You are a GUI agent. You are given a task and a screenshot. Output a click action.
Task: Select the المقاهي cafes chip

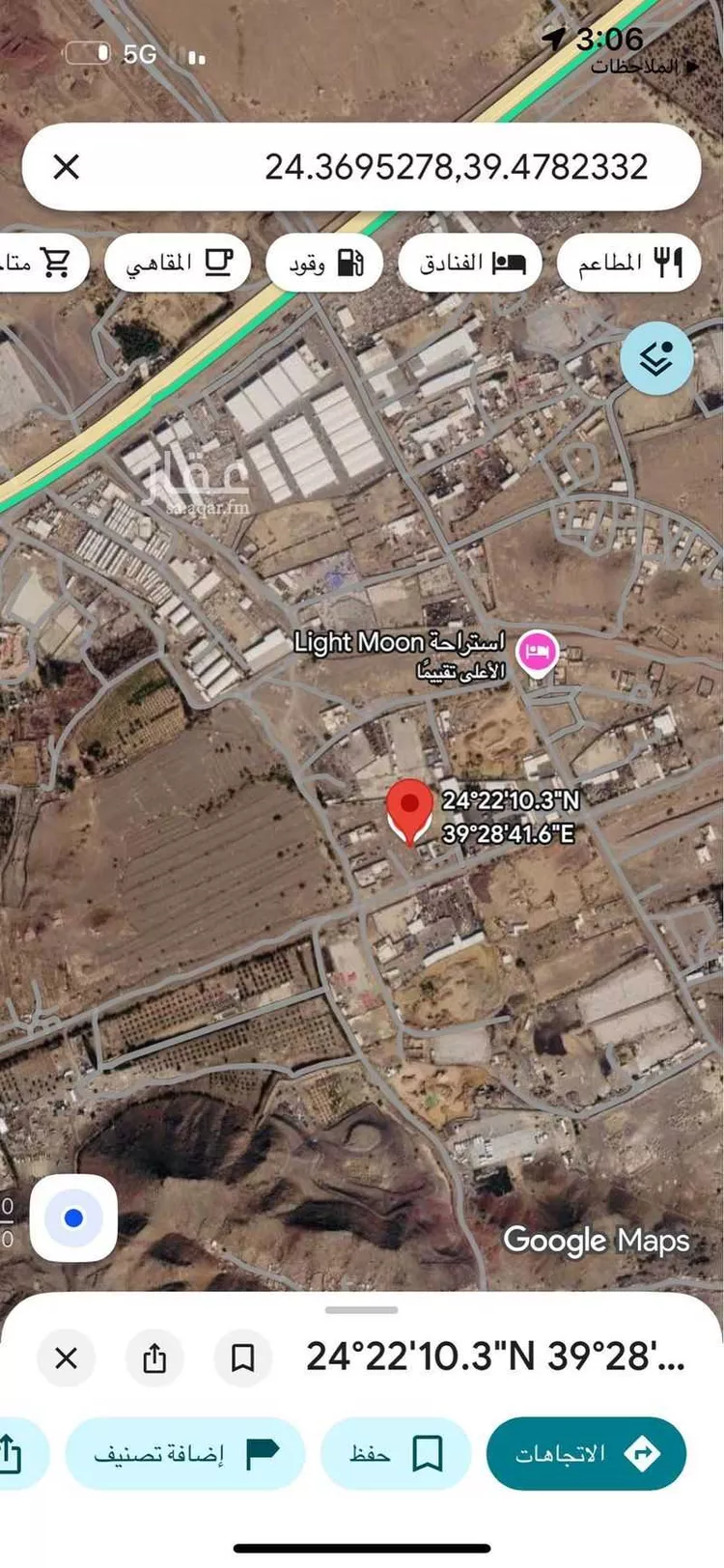point(178,263)
